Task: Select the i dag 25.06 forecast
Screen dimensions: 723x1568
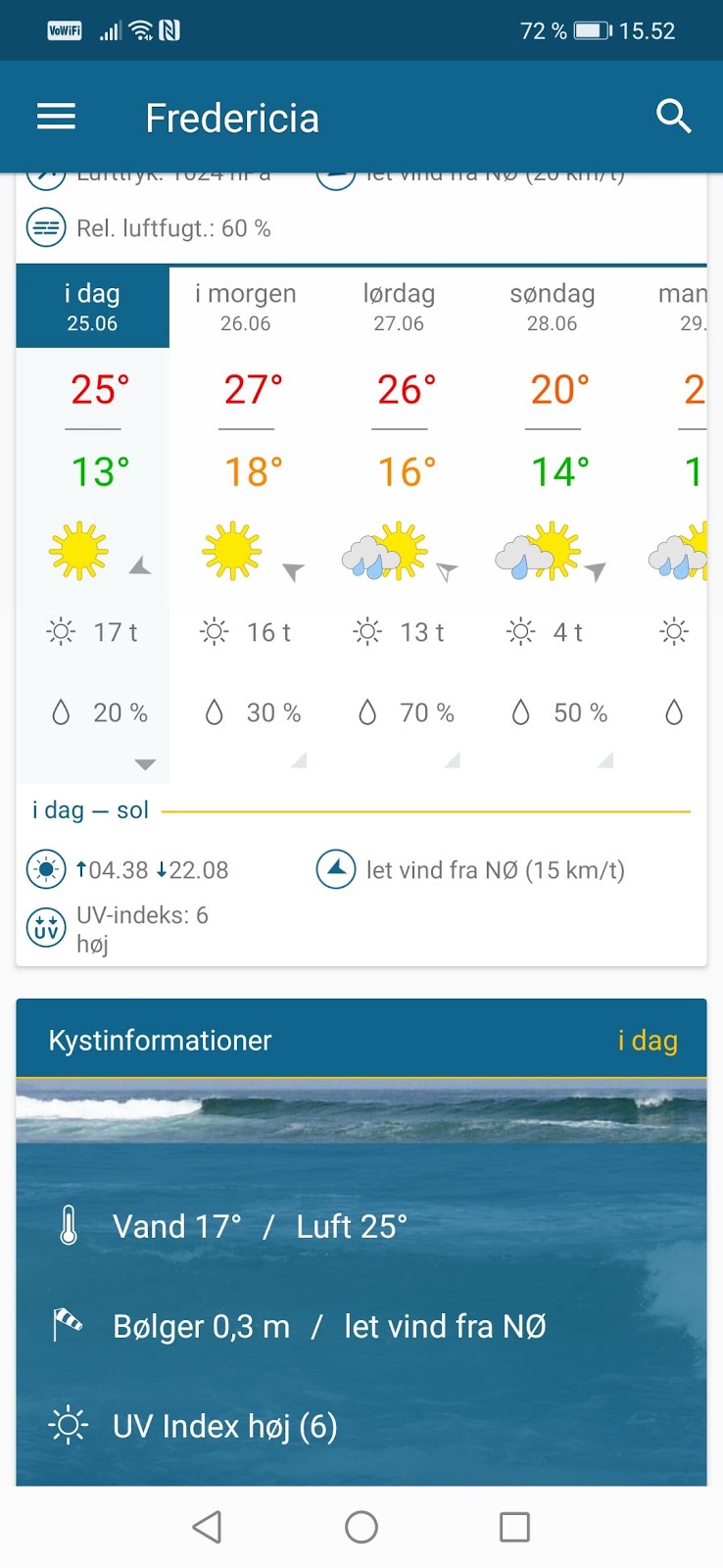Action: coord(92,307)
